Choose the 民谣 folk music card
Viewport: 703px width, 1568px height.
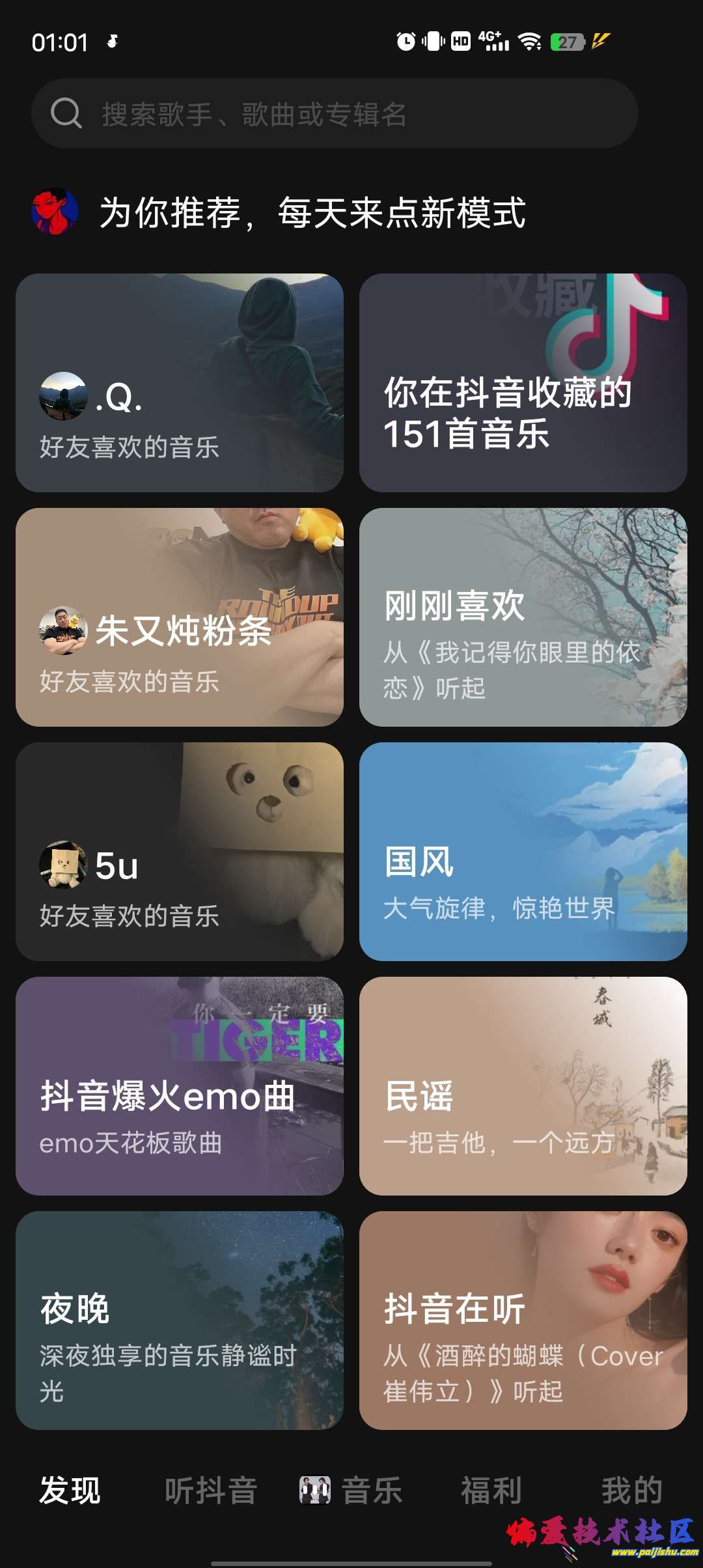(x=523, y=1086)
